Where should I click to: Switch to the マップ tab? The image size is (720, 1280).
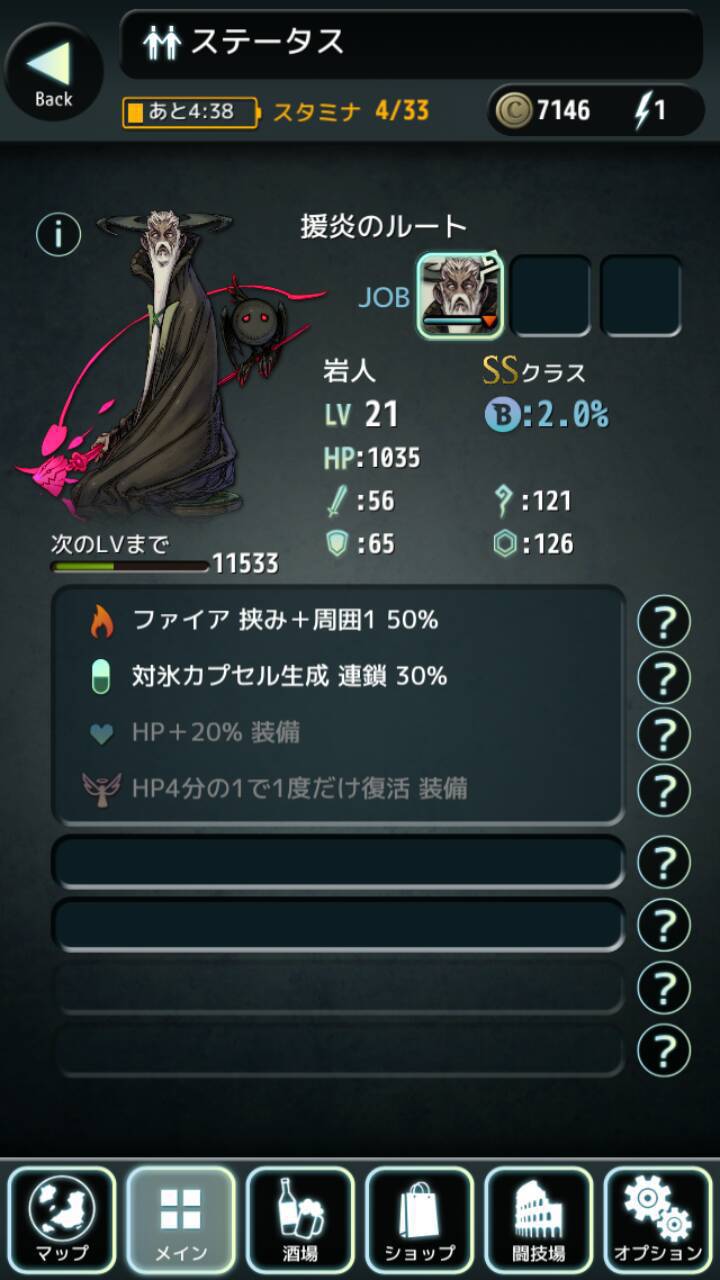point(60,1220)
